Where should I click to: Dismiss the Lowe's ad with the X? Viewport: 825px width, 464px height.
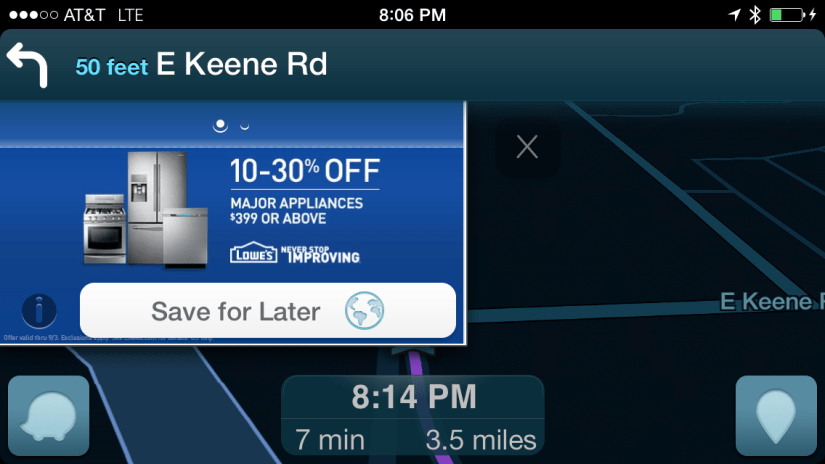527,148
